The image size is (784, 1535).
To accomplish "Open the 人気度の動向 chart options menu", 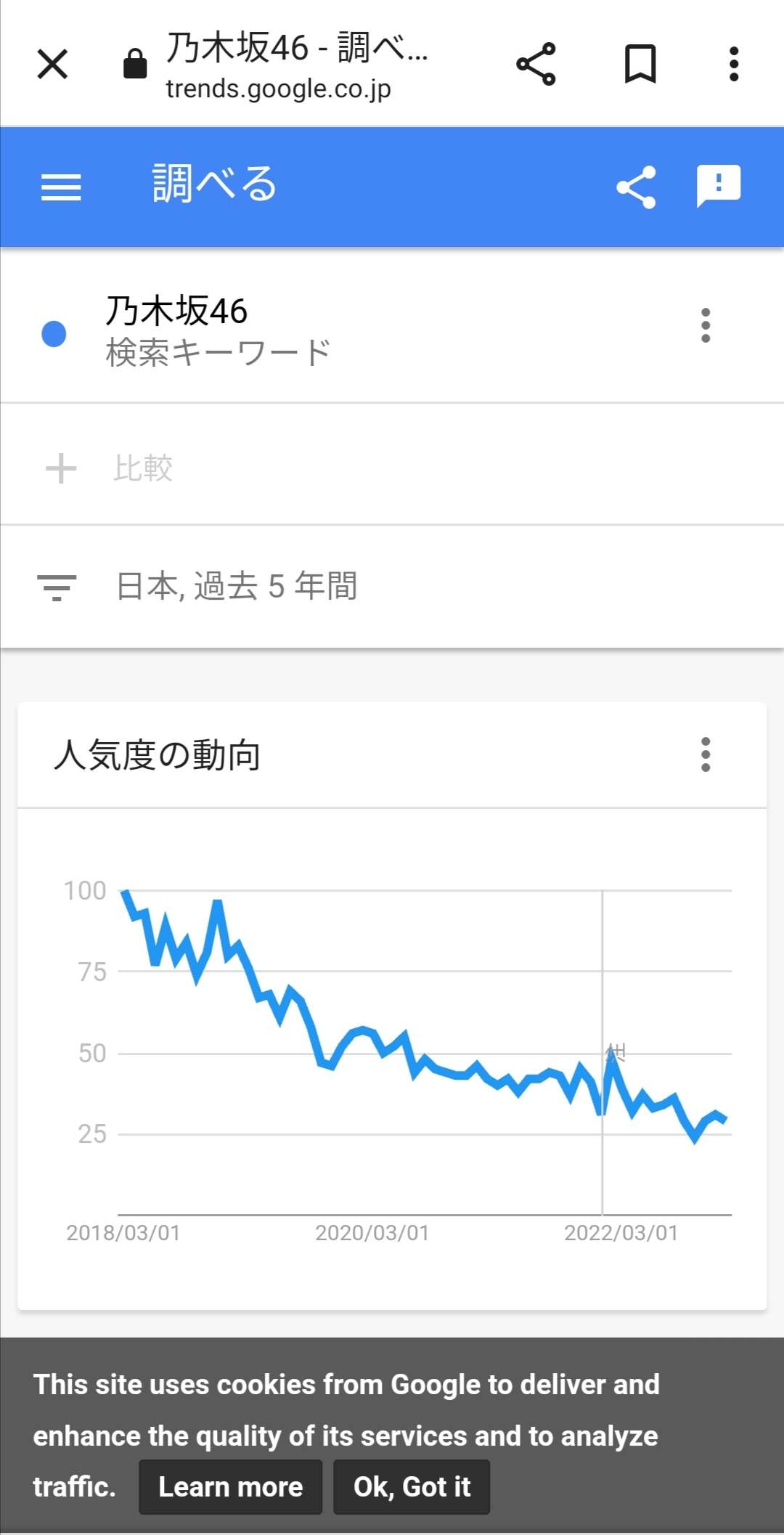I will (705, 754).
